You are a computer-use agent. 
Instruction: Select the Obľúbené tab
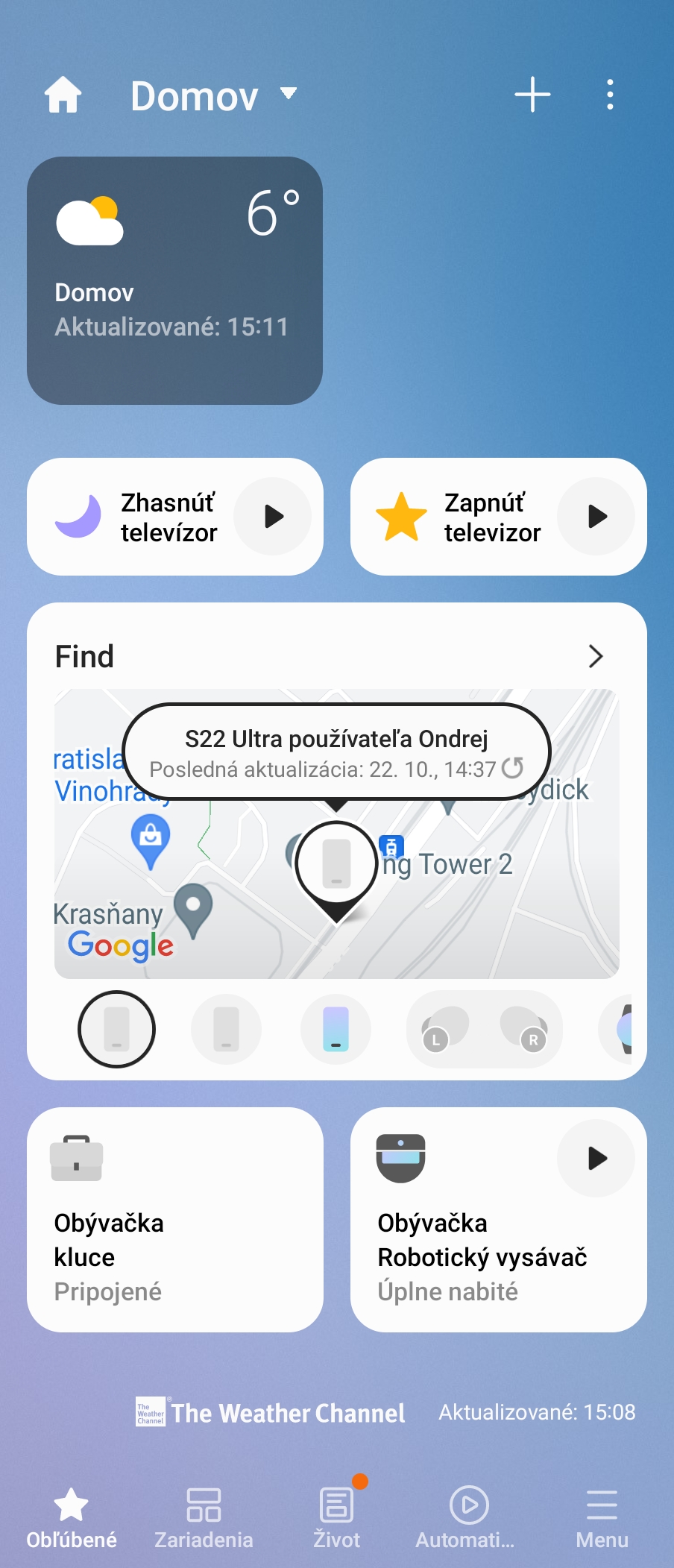[72, 1518]
